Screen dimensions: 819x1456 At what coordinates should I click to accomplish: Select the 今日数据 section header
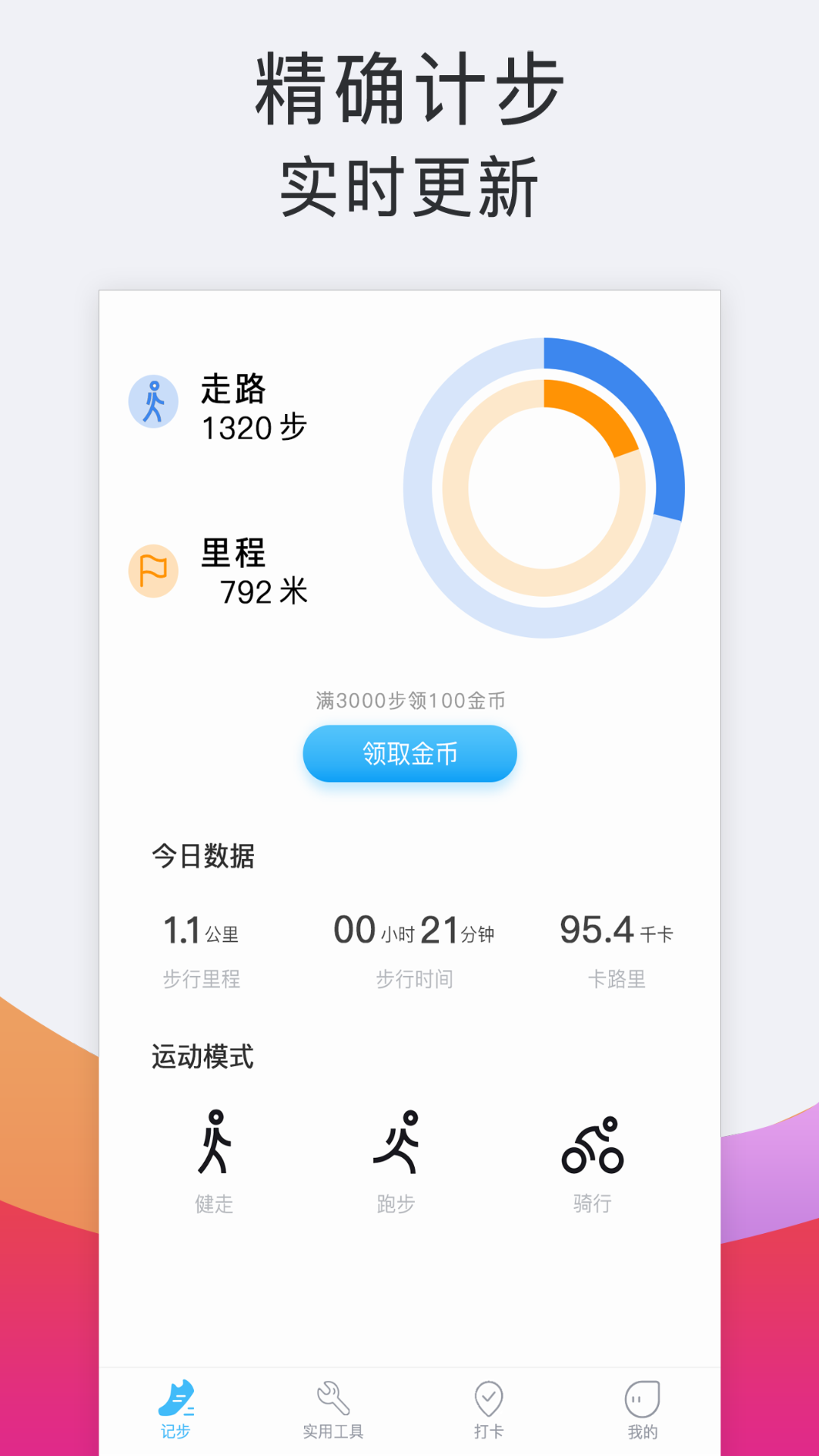(202, 856)
